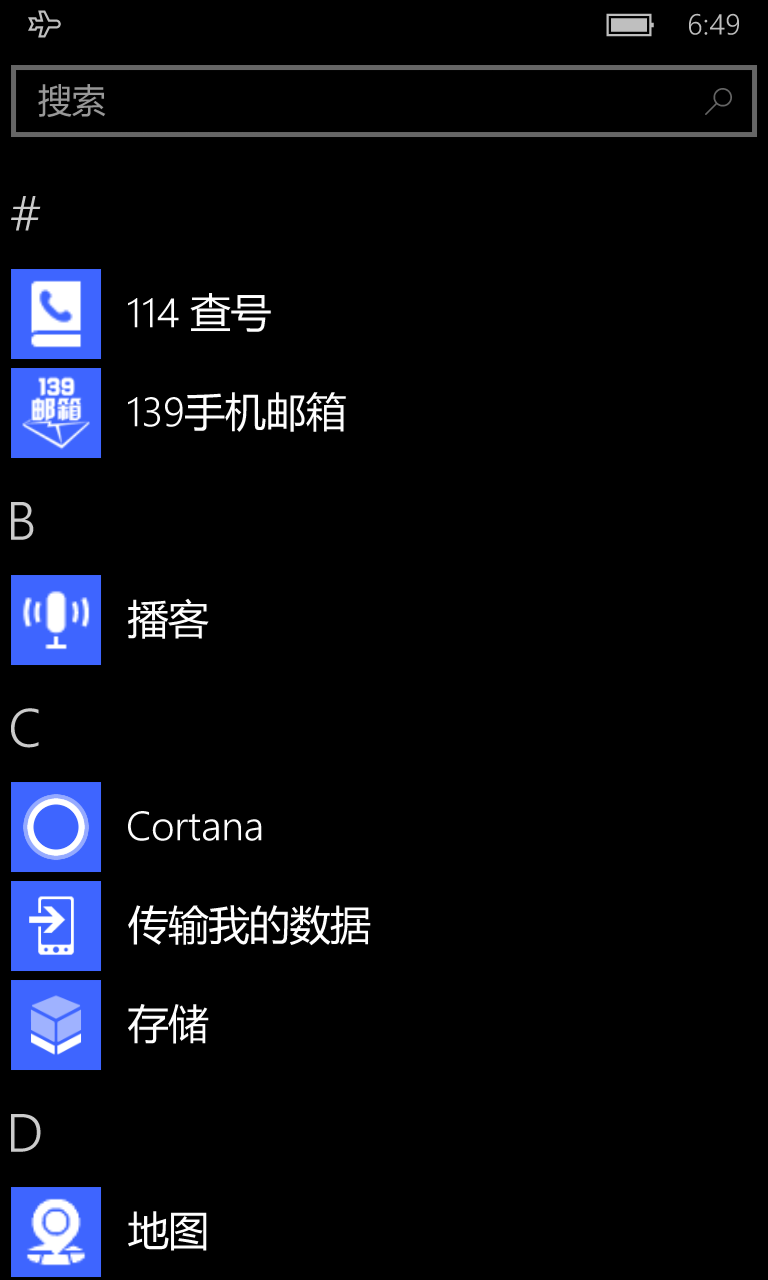Start Cortana
Screen dimensions: 768x1280
tap(384, 827)
